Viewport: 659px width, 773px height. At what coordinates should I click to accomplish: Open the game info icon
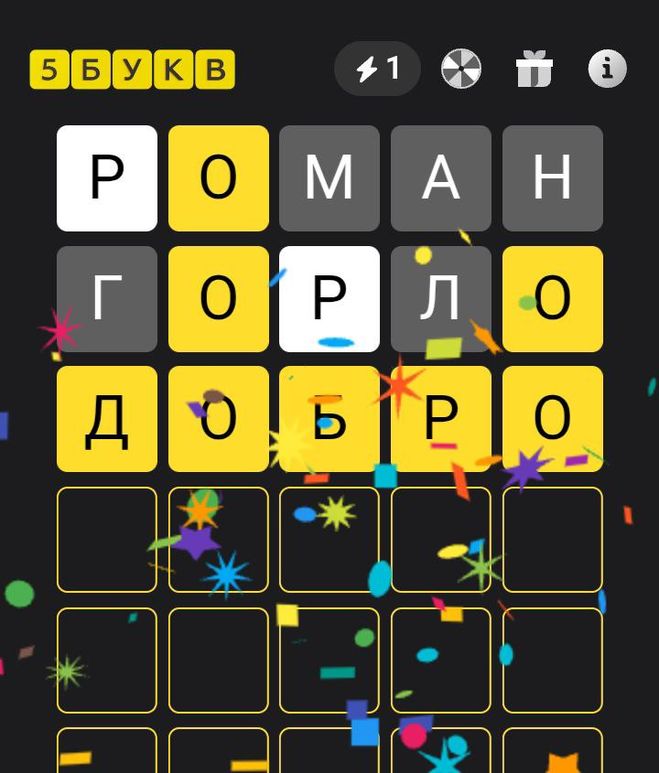click(607, 69)
